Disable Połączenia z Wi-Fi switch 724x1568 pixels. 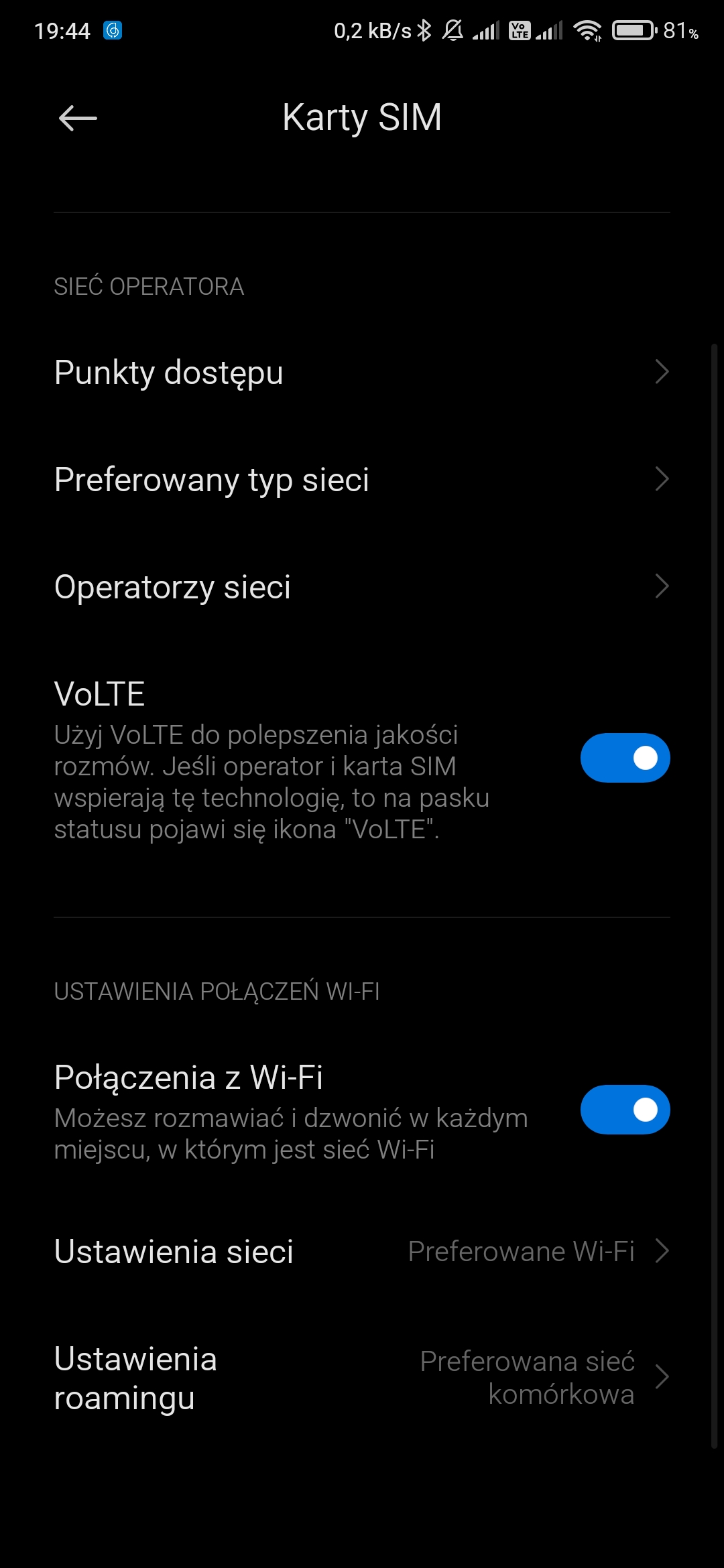tap(625, 1110)
